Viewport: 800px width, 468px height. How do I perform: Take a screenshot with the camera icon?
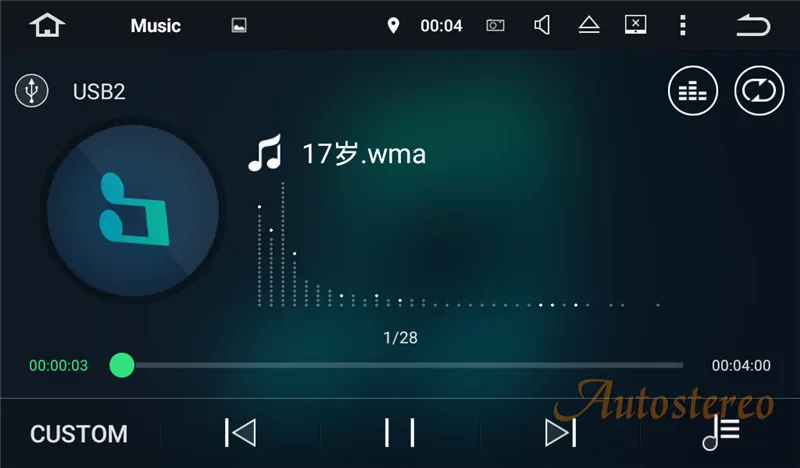point(495,25)
